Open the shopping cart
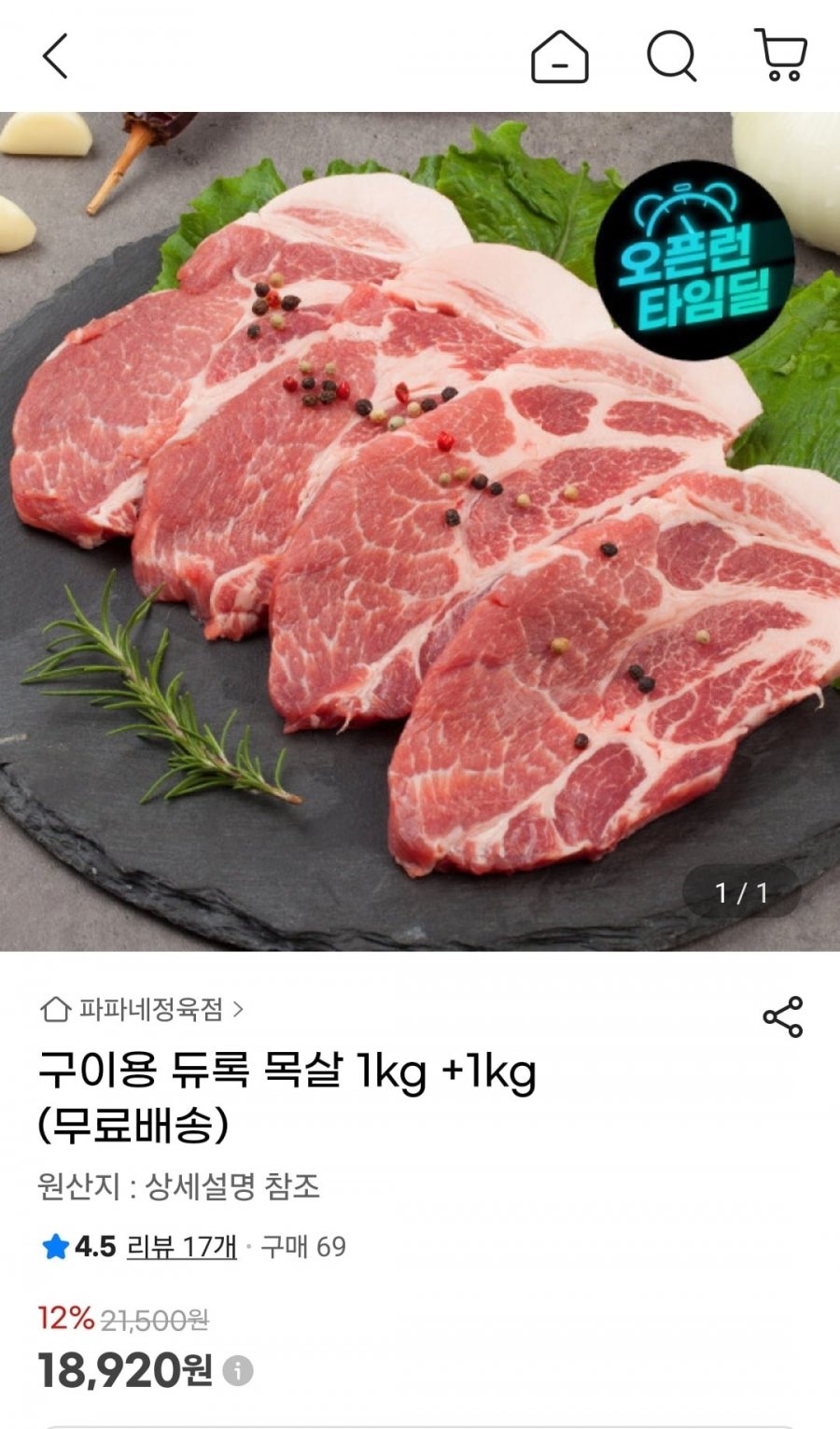The height and width of the screenshot is (1429, 840). coord(780,56)
